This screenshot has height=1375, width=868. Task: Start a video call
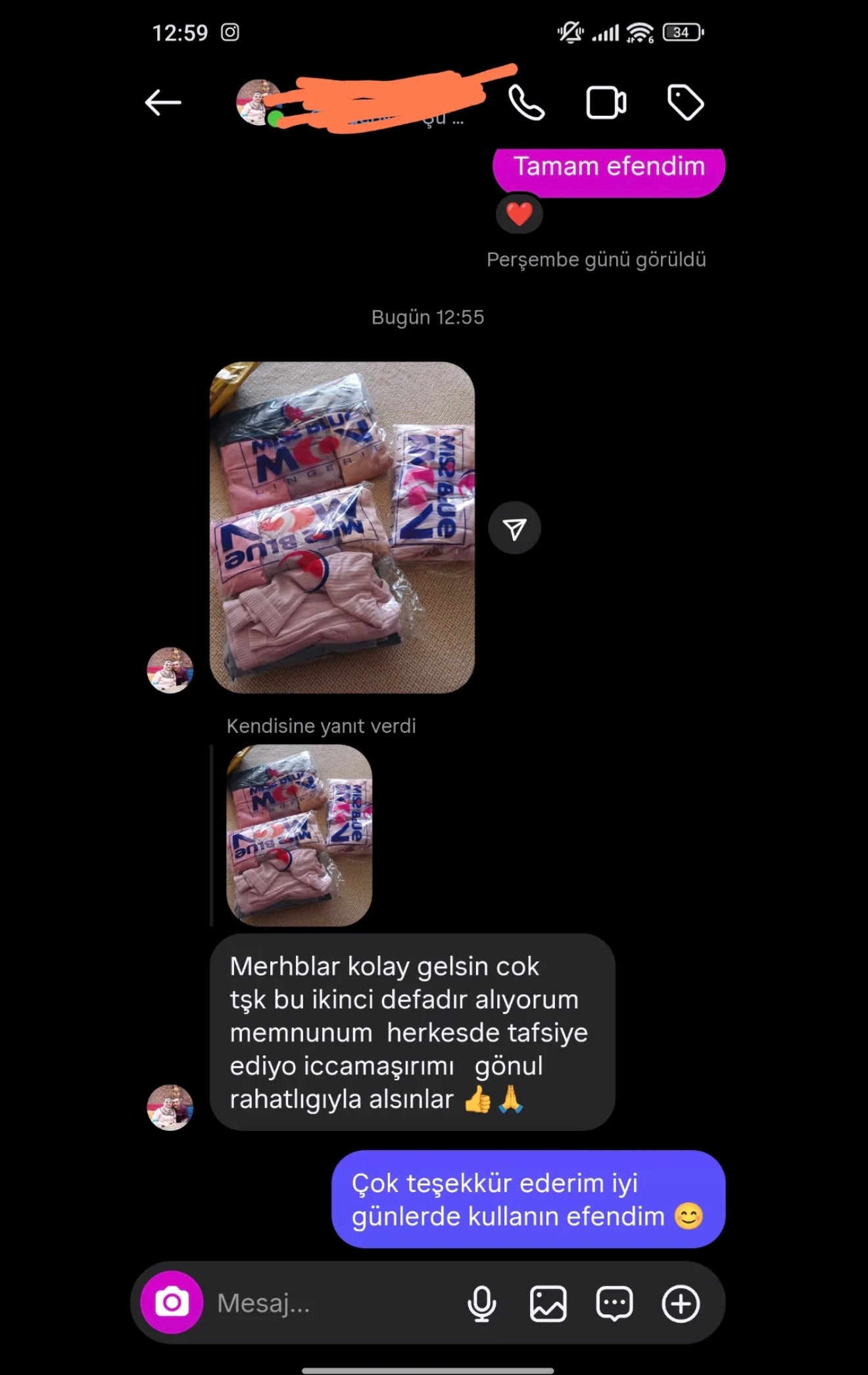[x=606, y=103]
